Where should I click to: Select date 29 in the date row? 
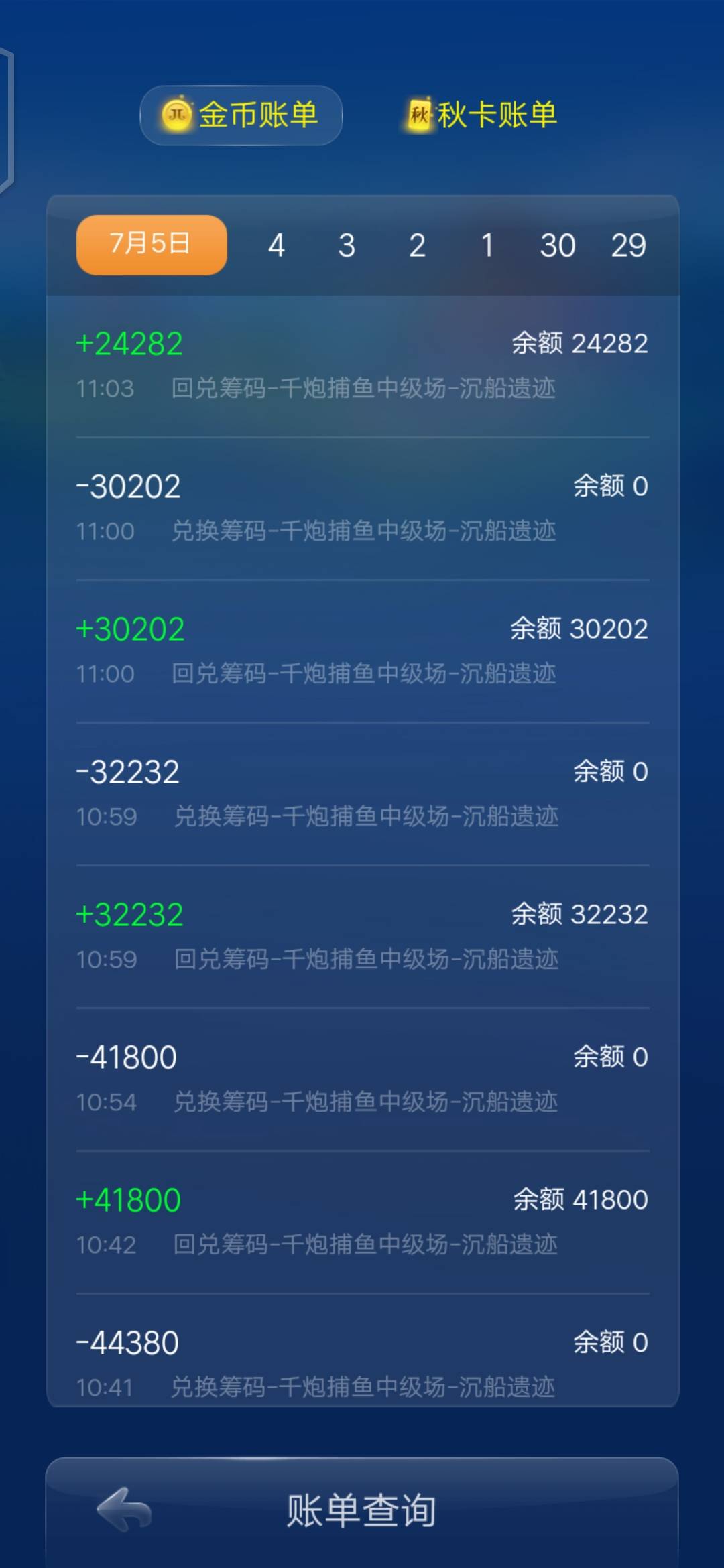pos(629,245)
